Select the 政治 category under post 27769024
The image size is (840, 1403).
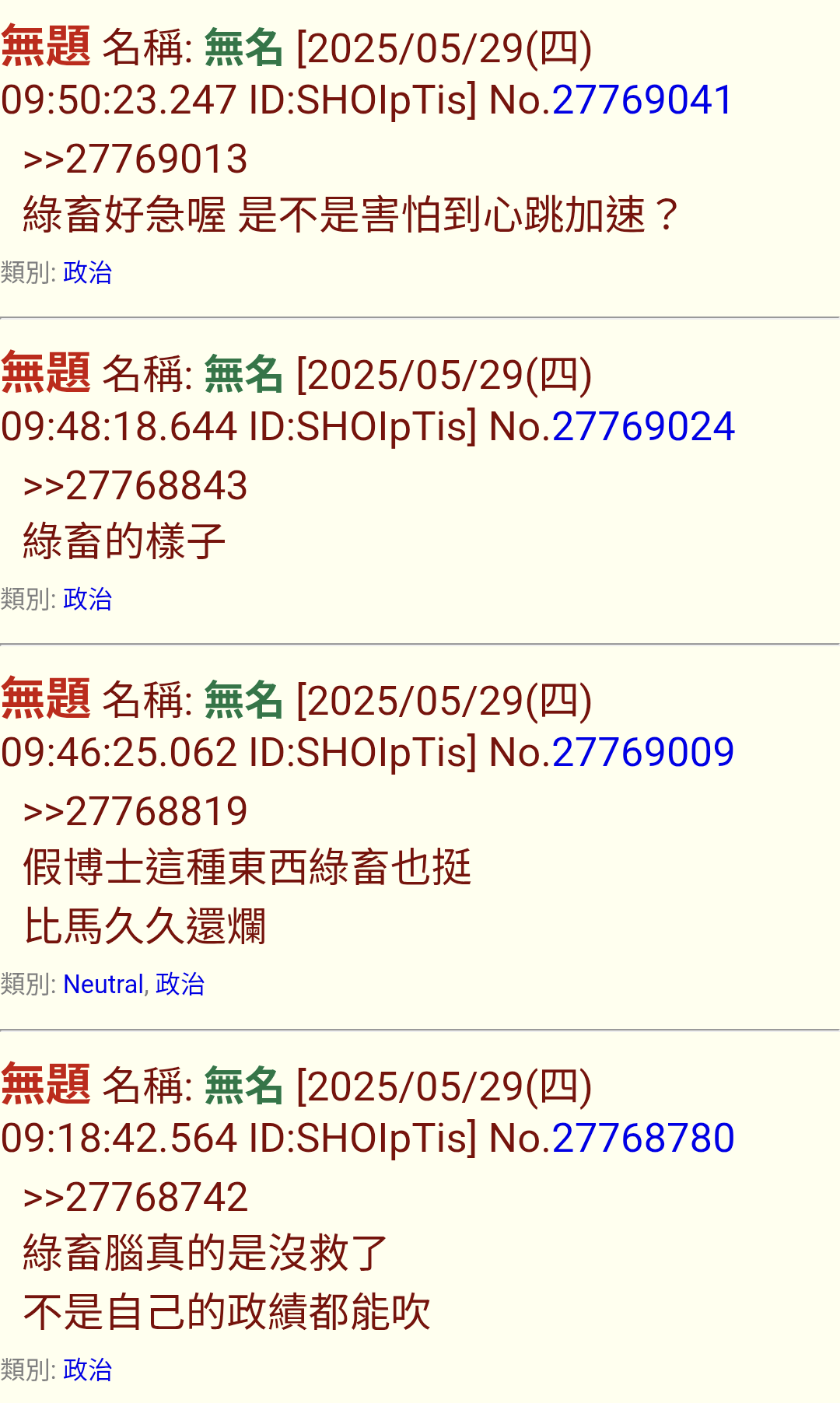pos(88,600)
